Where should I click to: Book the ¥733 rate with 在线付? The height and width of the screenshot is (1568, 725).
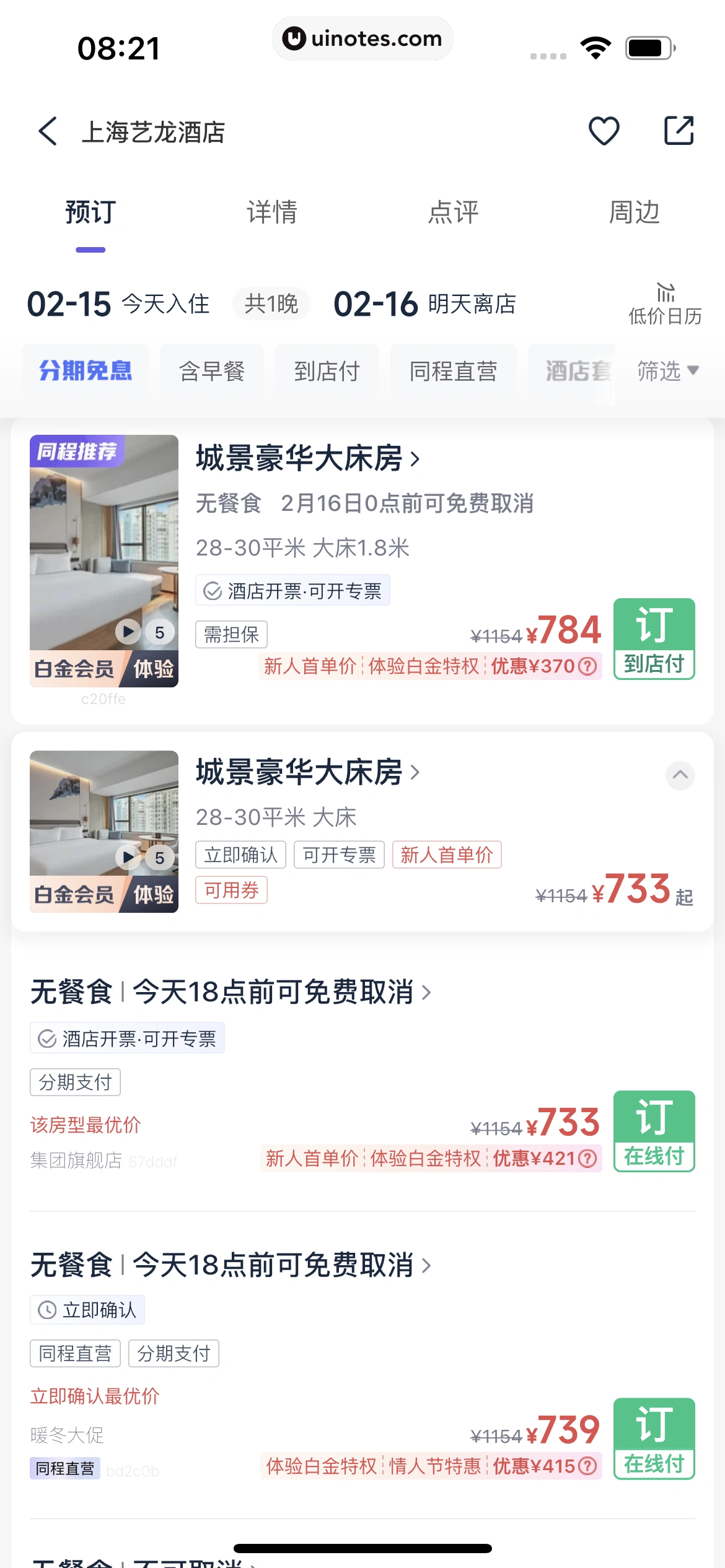tap(654, 1131)
